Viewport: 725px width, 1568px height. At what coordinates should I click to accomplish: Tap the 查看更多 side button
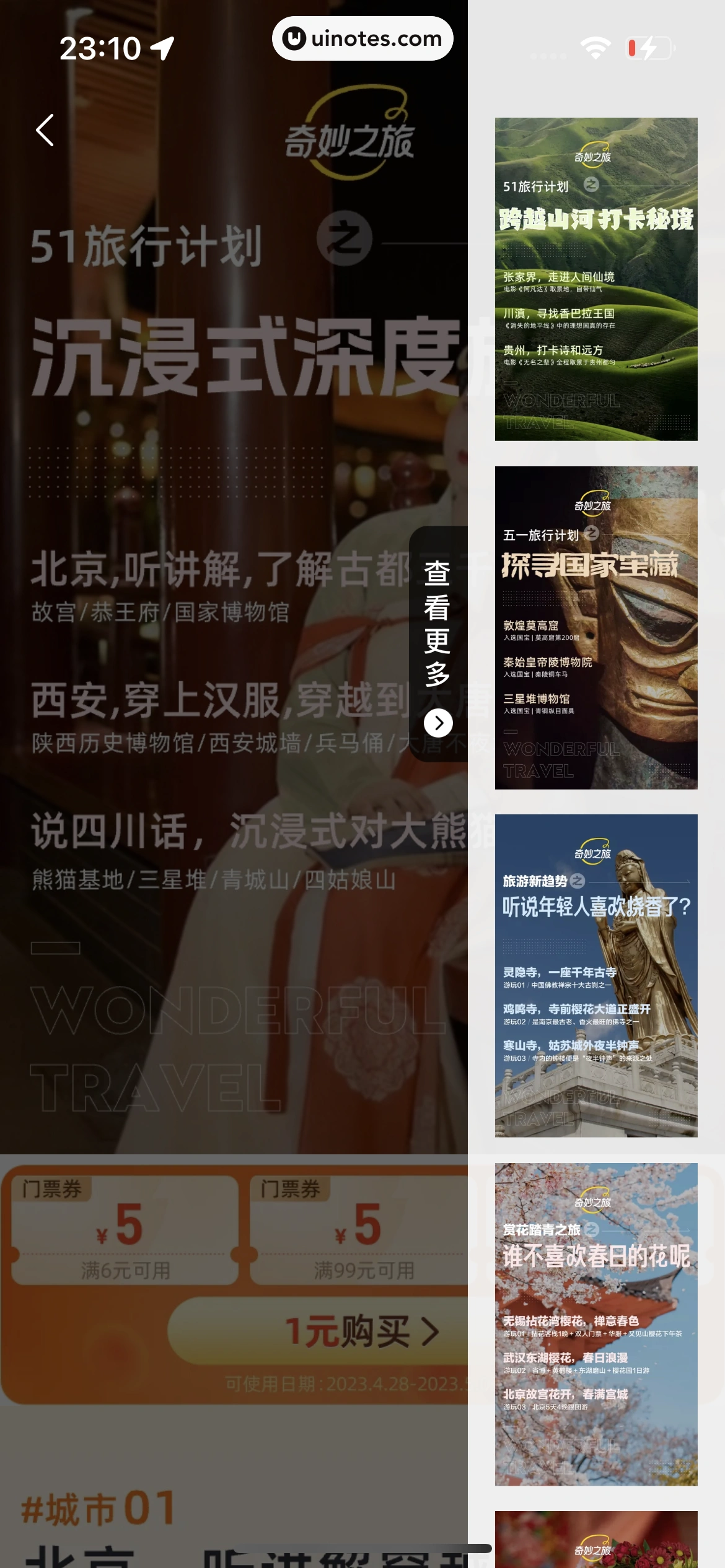(x=437, y=644)
